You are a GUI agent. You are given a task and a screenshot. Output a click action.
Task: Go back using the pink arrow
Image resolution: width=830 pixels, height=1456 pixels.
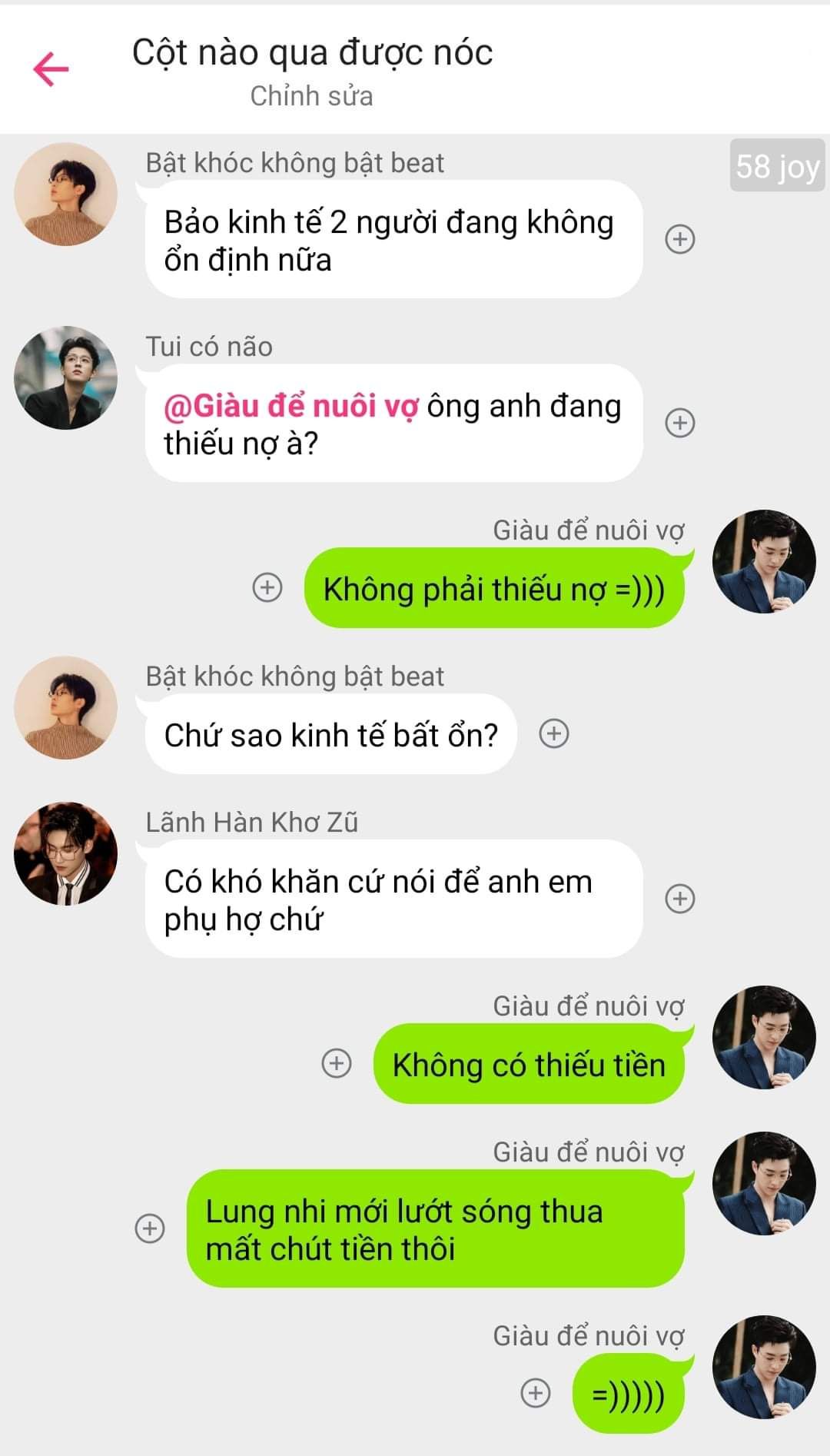[x=51, y=70]
